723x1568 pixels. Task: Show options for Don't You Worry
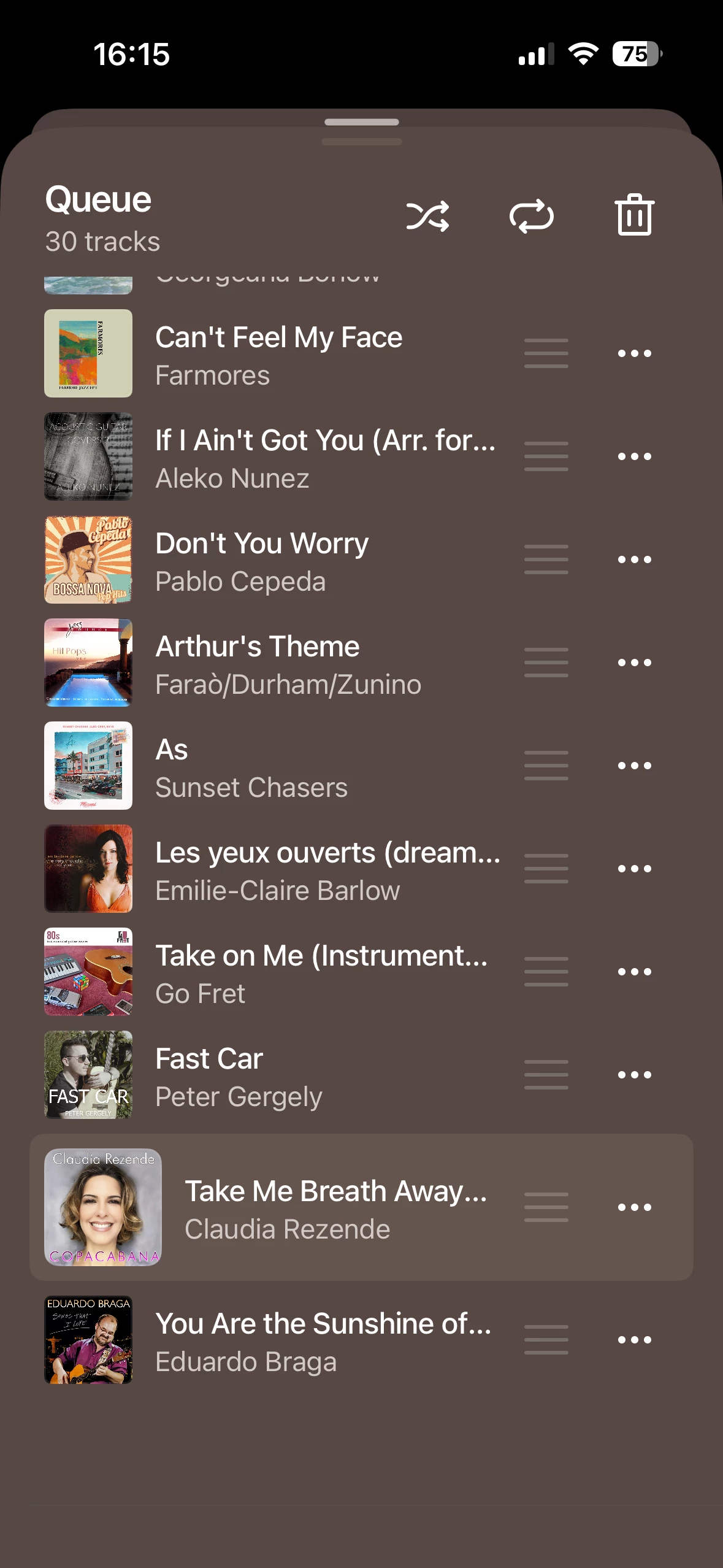pyautogui.click(x=634, y=559)
